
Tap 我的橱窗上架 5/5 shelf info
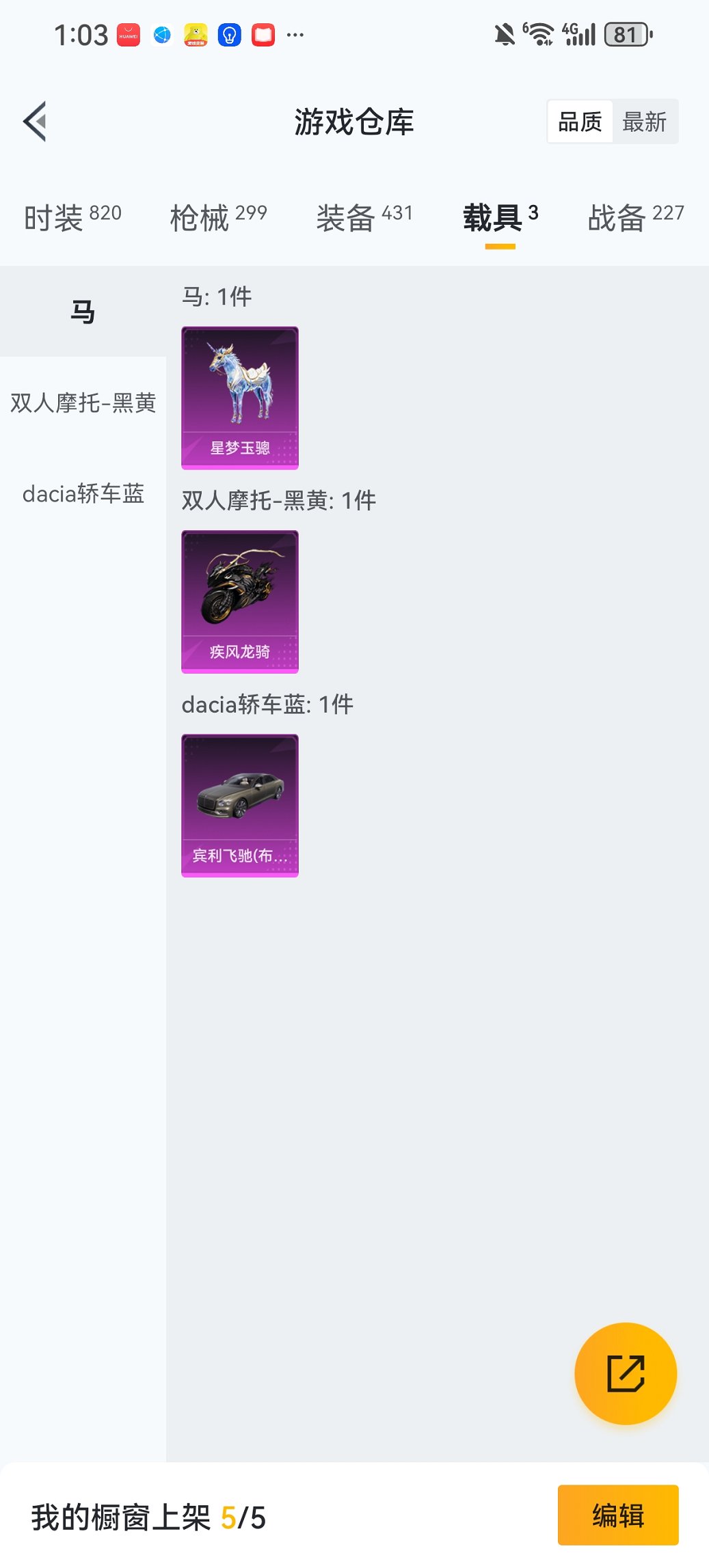click(x=147, y=1515)
